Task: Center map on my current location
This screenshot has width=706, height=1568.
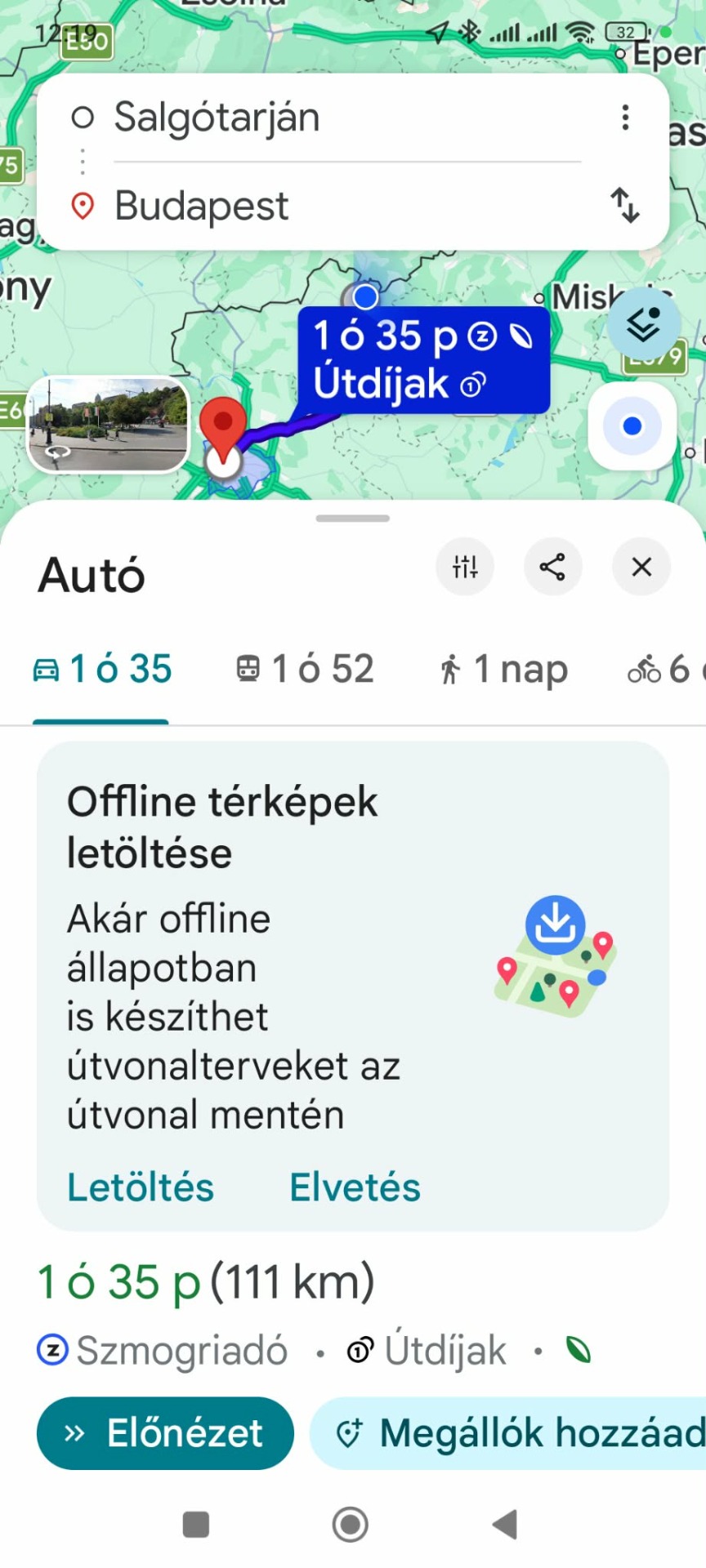Action: (x=632, y=426)
